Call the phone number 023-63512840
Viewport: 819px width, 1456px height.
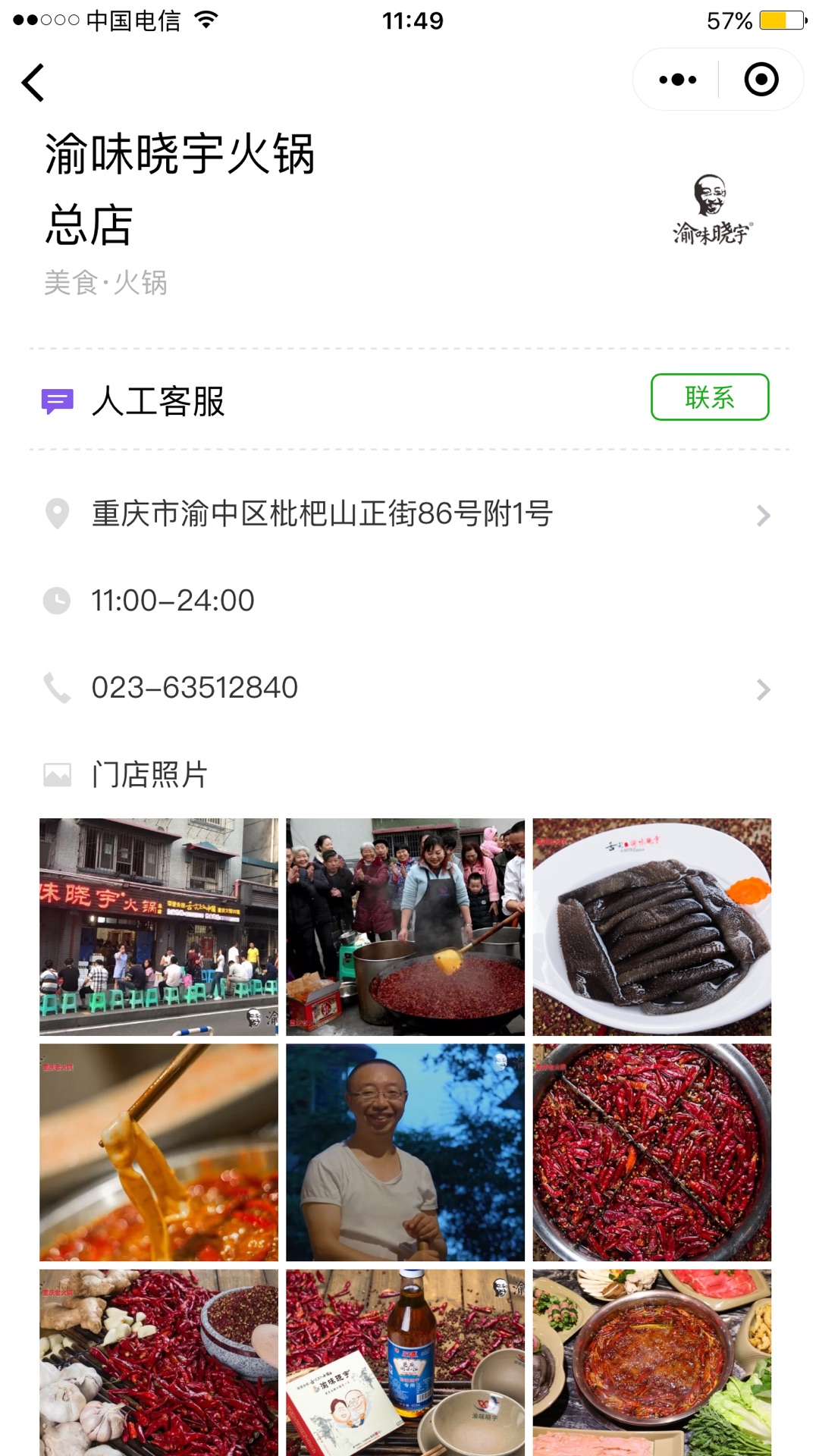pyautogui.click(x=409, y=688)
